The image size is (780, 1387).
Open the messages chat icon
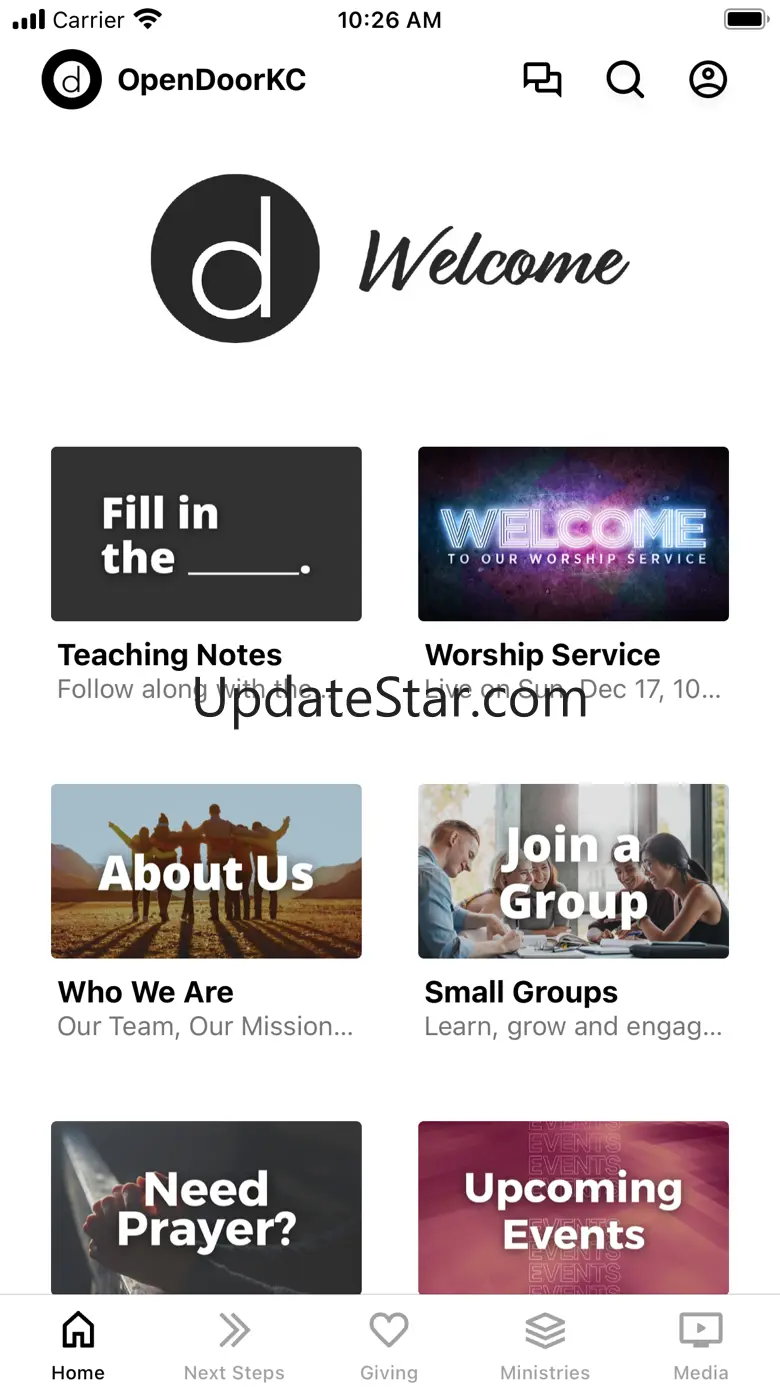click(x=542, y=80)
